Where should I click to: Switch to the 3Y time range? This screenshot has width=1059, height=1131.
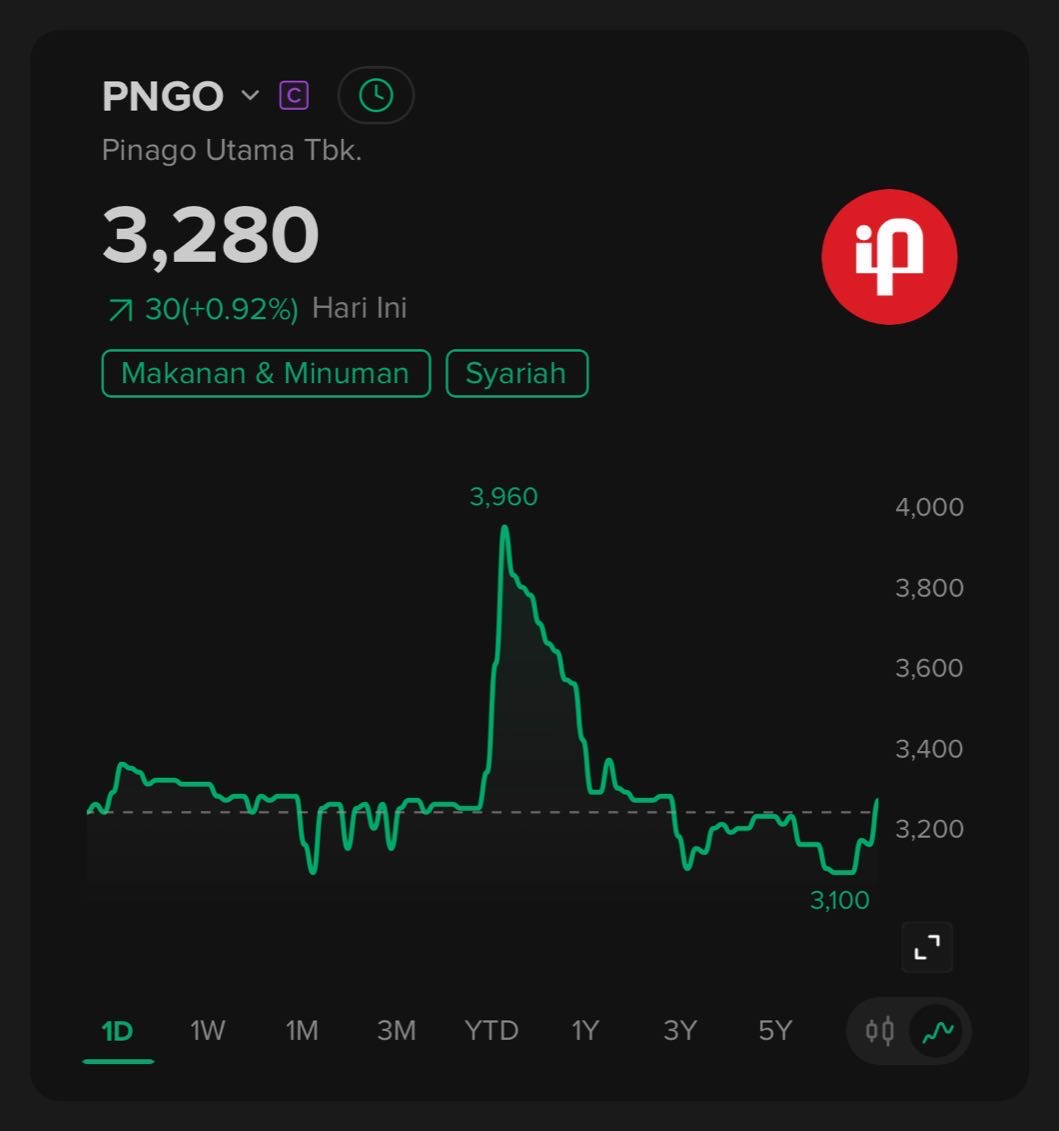680,1031
